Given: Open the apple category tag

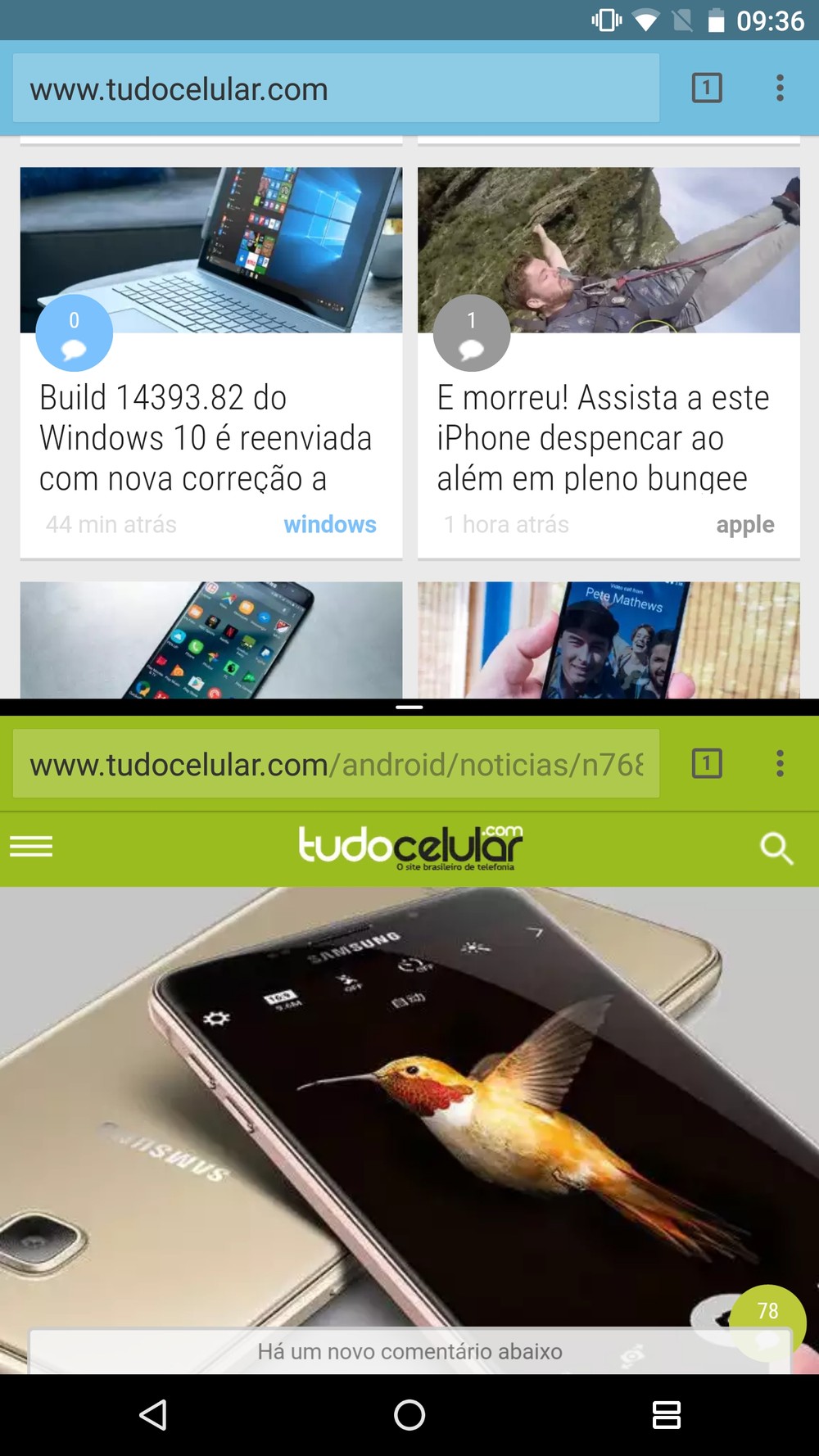Looking at the screenshot, I should tap(745, 525).
